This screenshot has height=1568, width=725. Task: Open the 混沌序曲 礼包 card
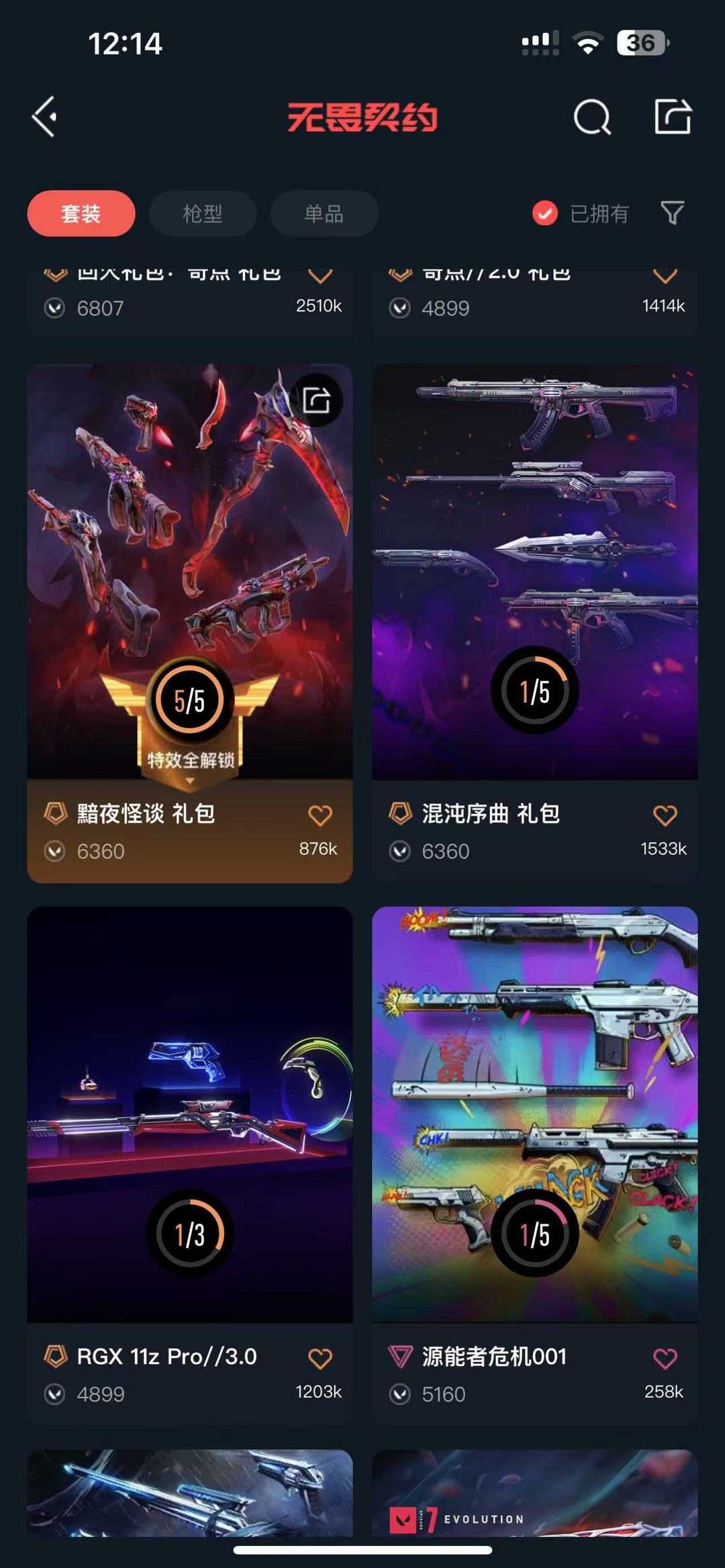pyautogui.click(x=535, y=624)
